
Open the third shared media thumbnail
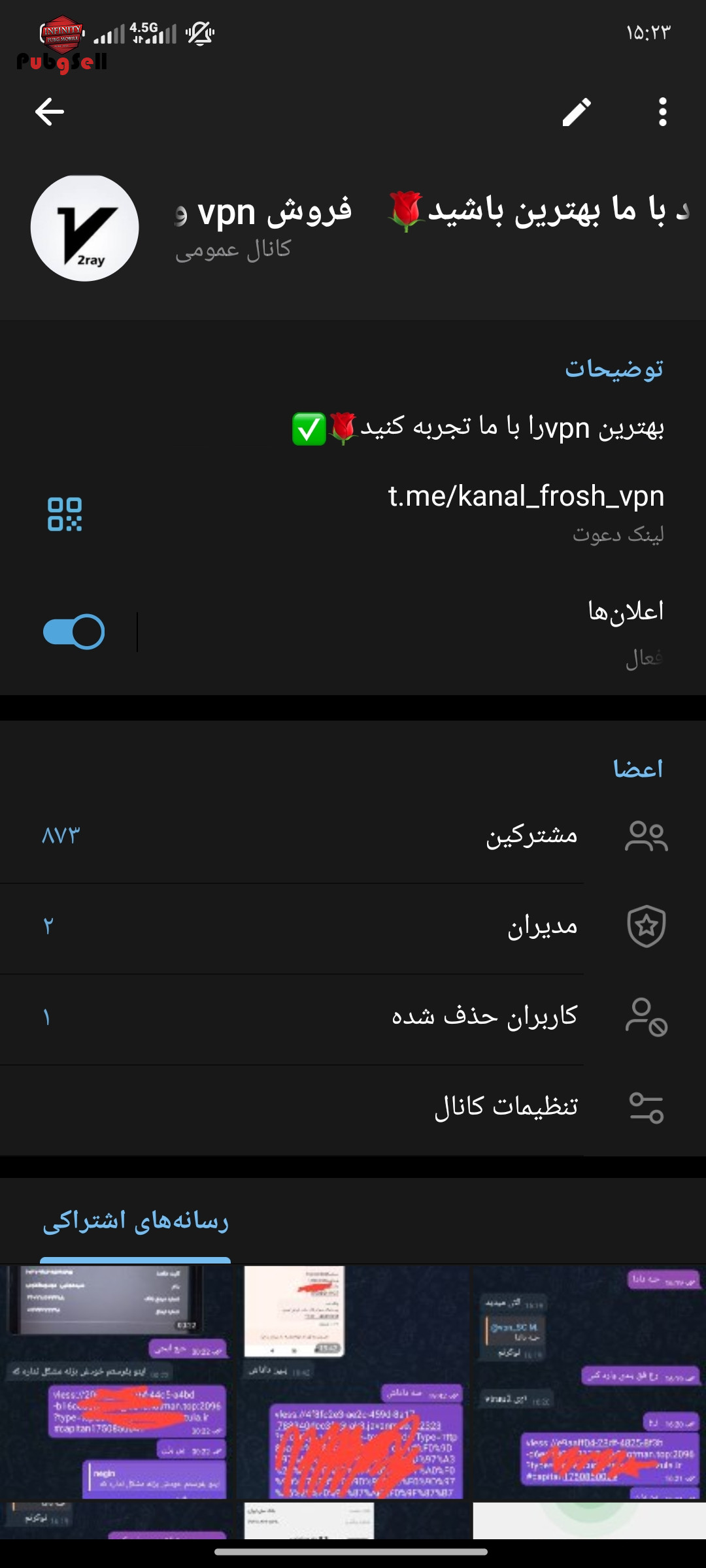pos(589,1382)
